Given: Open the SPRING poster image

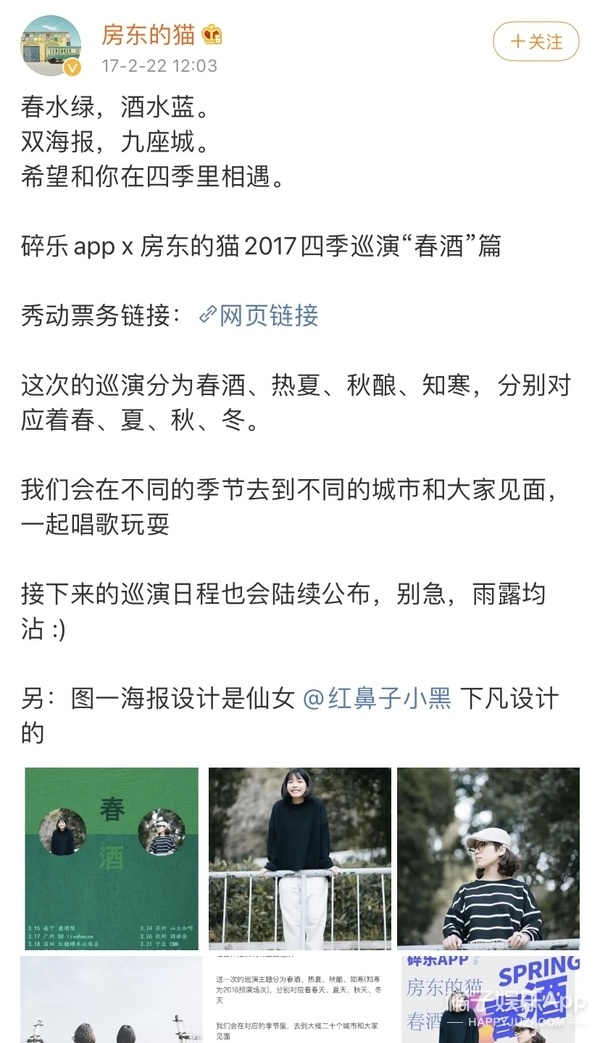Looking at the screenshot, I should coord(488,1000).
